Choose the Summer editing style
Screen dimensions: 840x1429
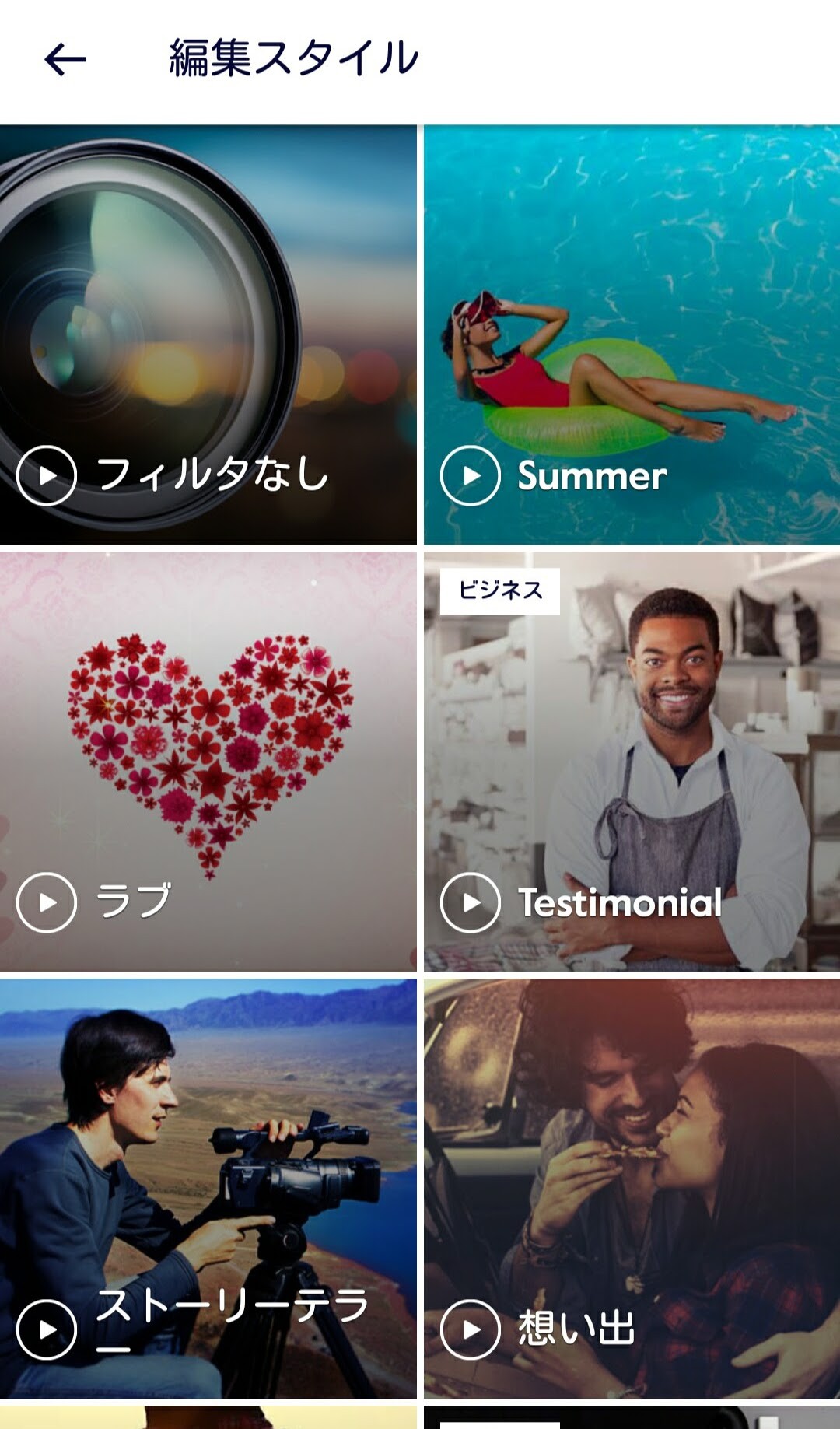pos(632,311)
